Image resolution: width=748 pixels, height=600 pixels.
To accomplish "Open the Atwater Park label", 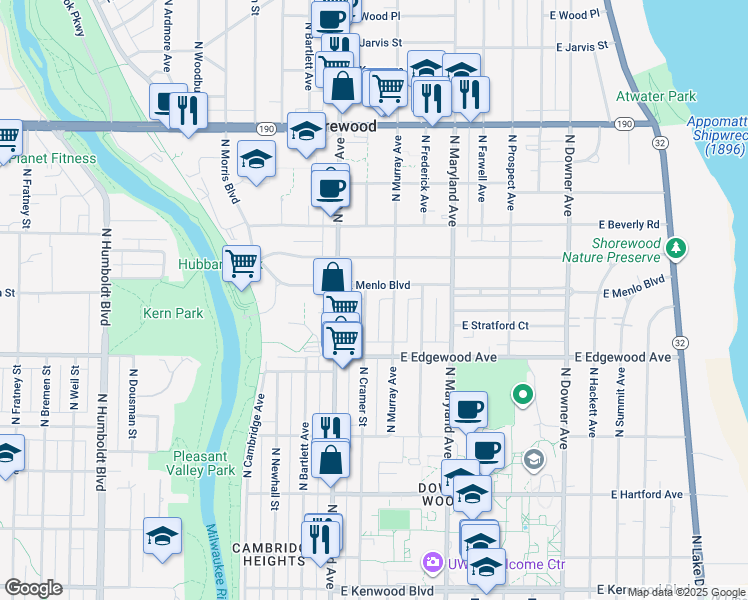I will click(656, 96).
